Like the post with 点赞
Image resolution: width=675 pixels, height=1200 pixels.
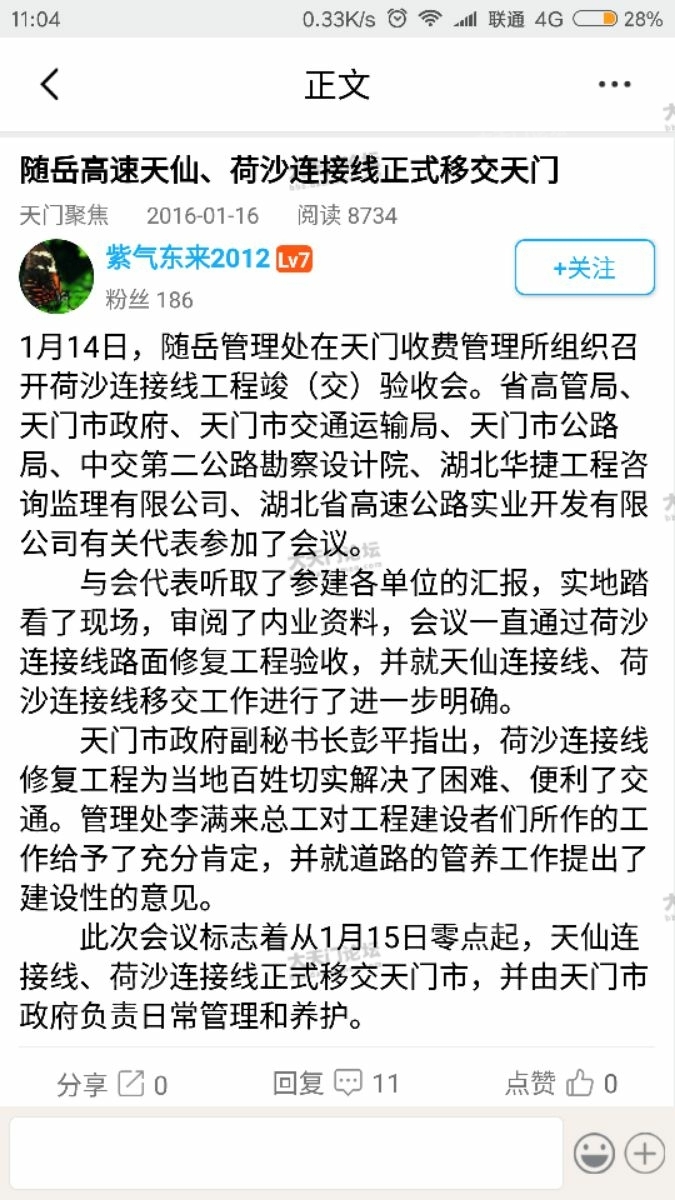(x=561, y=1083)
